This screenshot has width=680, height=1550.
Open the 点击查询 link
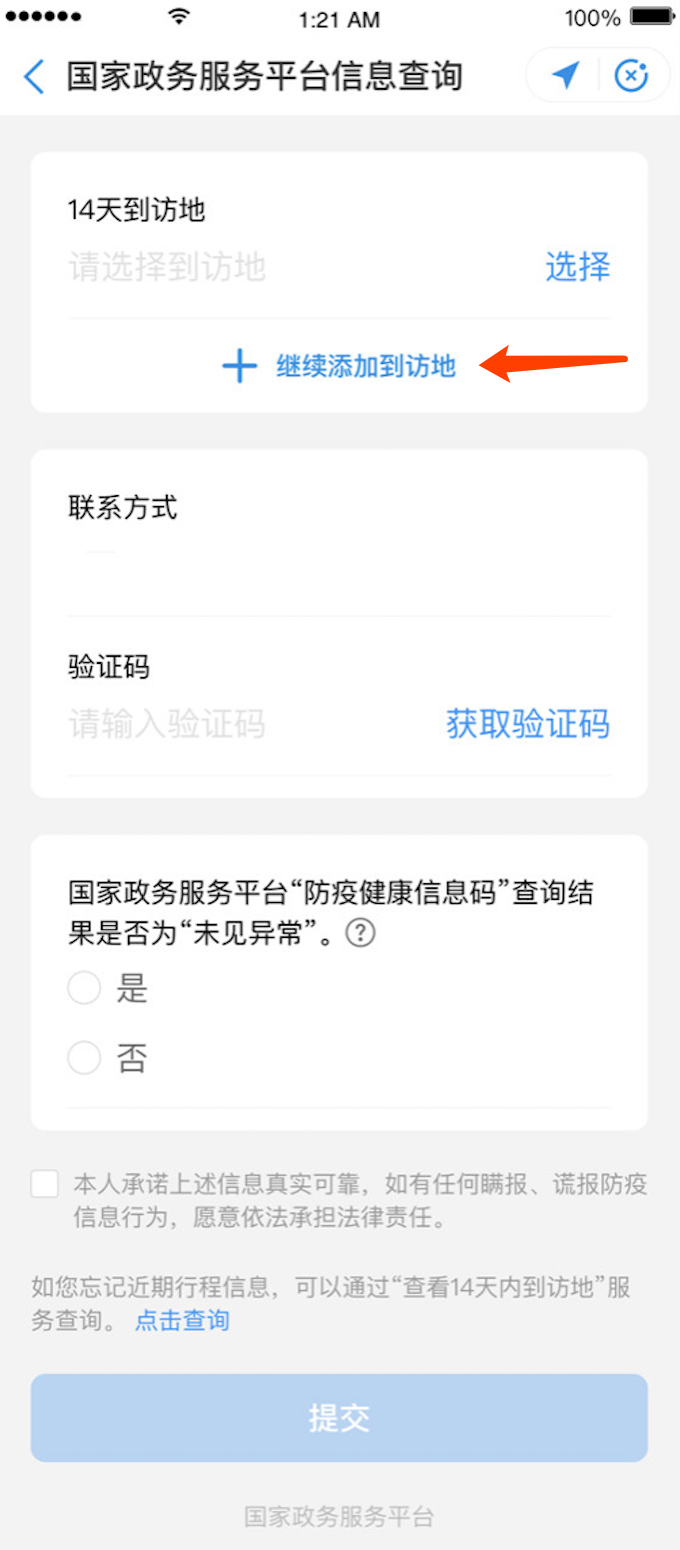(182, 1320)
